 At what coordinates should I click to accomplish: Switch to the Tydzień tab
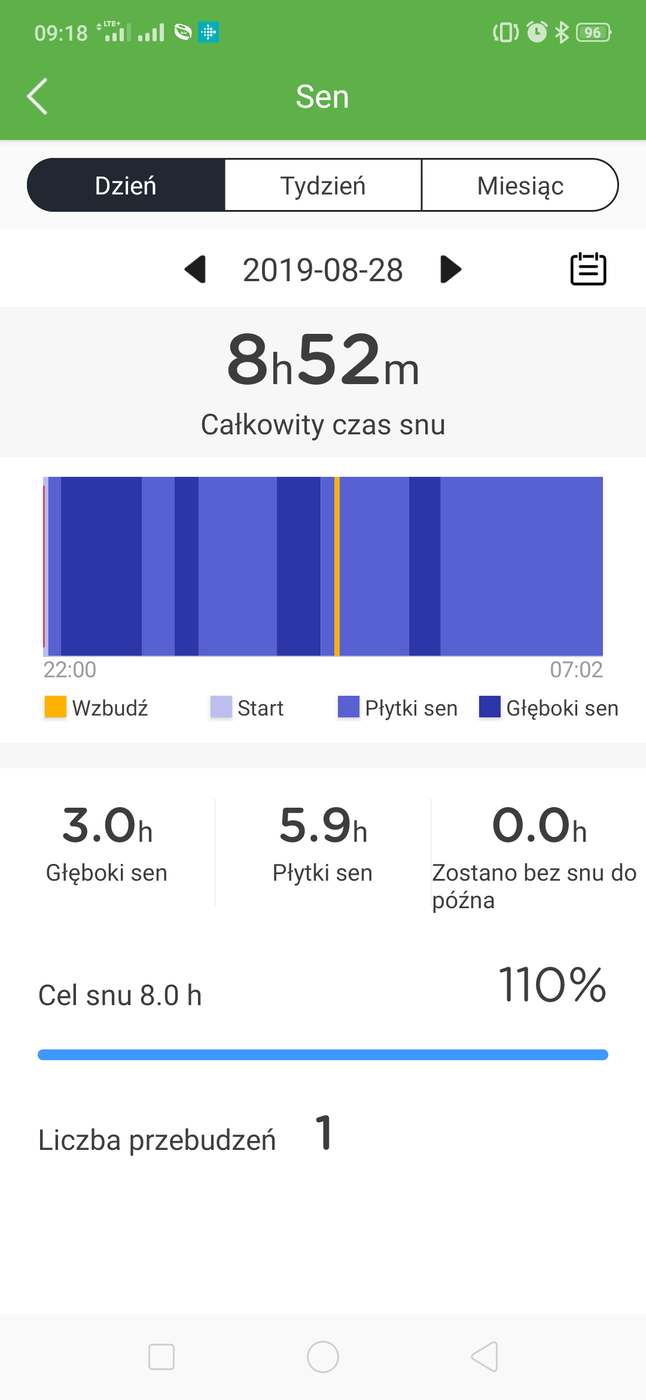tap(323, 185)
